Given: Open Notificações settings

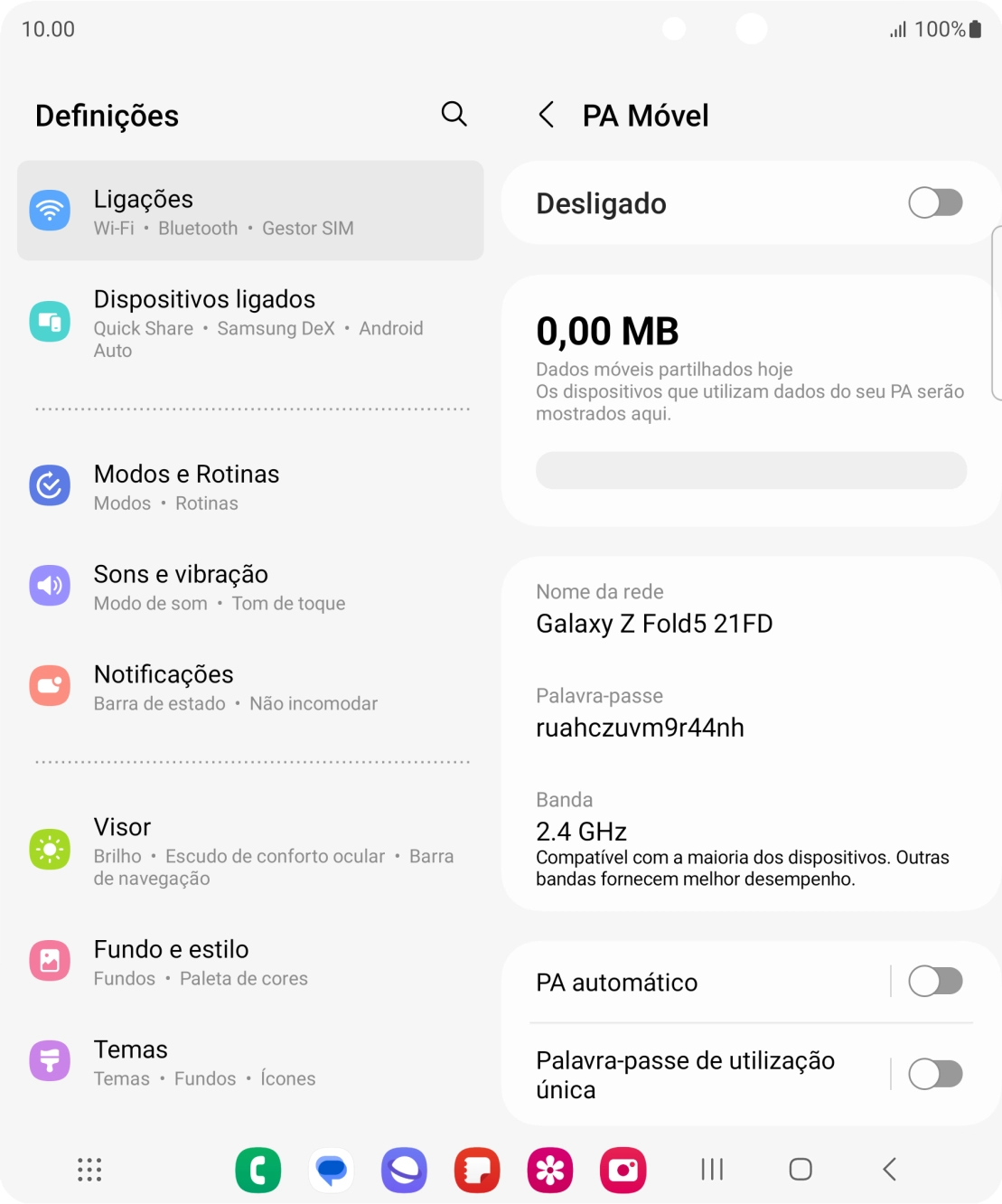Looking at the screenshot, I should click(x=250, y=687).
